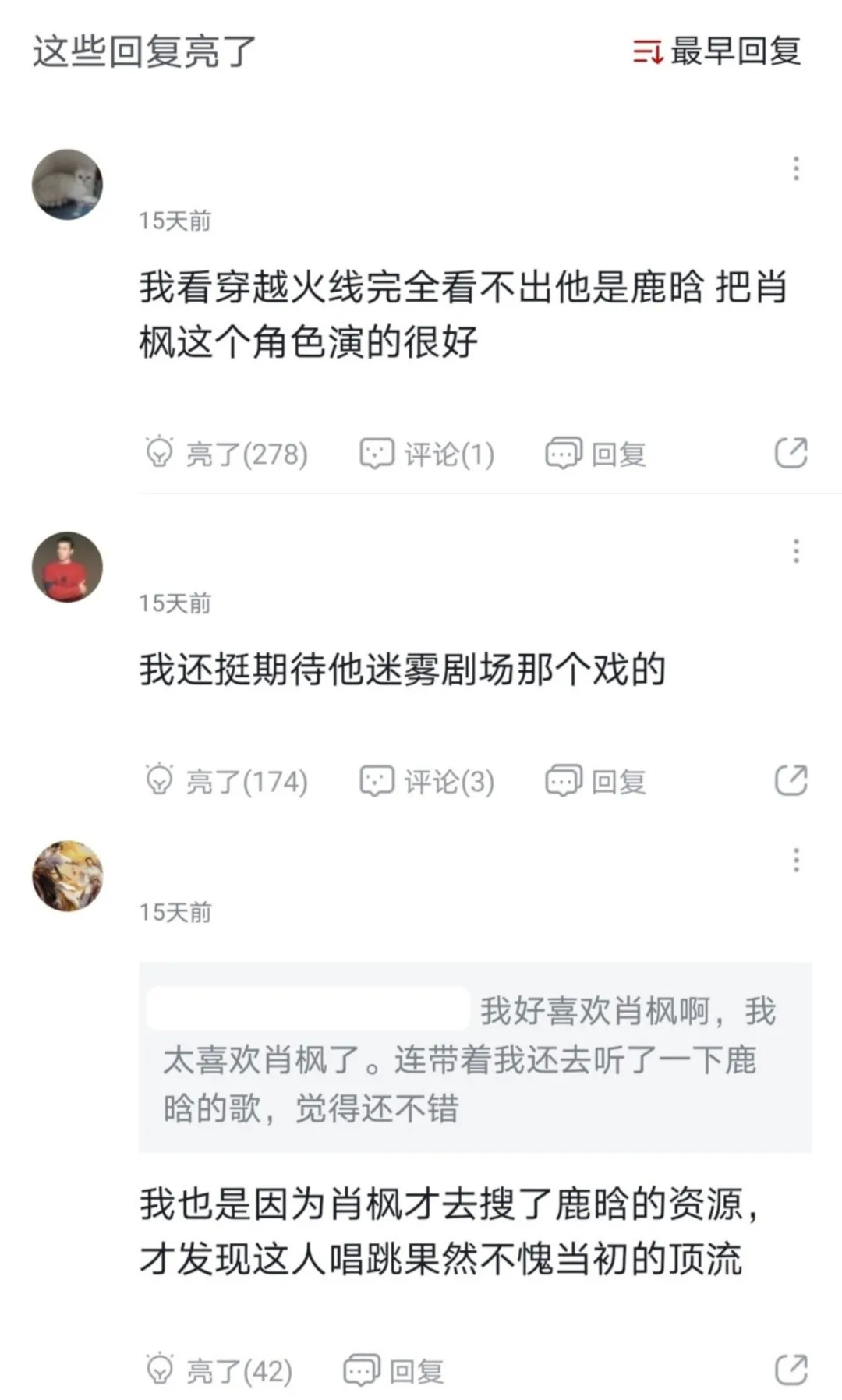This screenshot has width=842, height=1400.
Task: View 评论(1) under the 穿越火线 comment
Action: point(427,454)
